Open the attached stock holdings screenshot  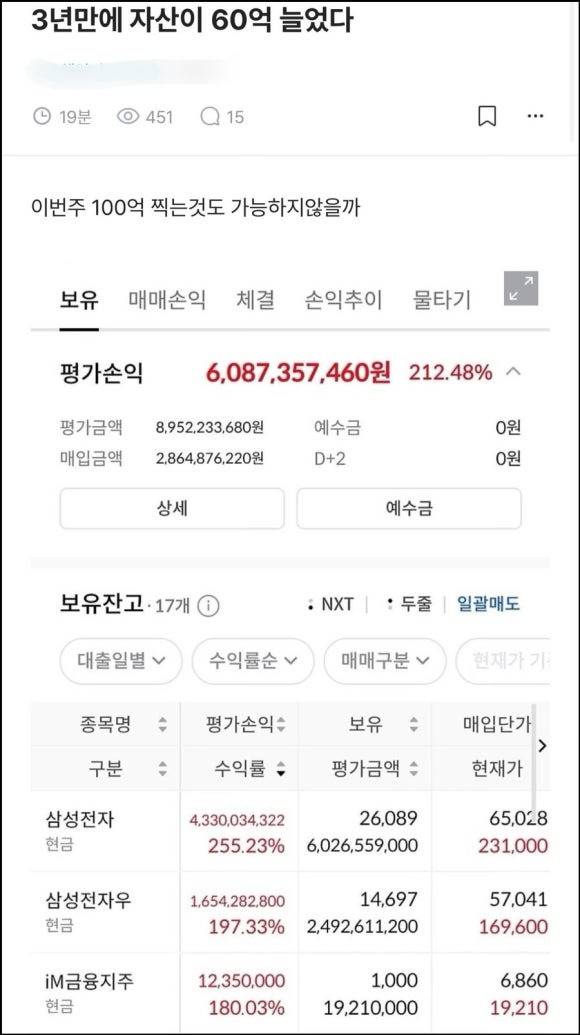[x=290, y=642]
